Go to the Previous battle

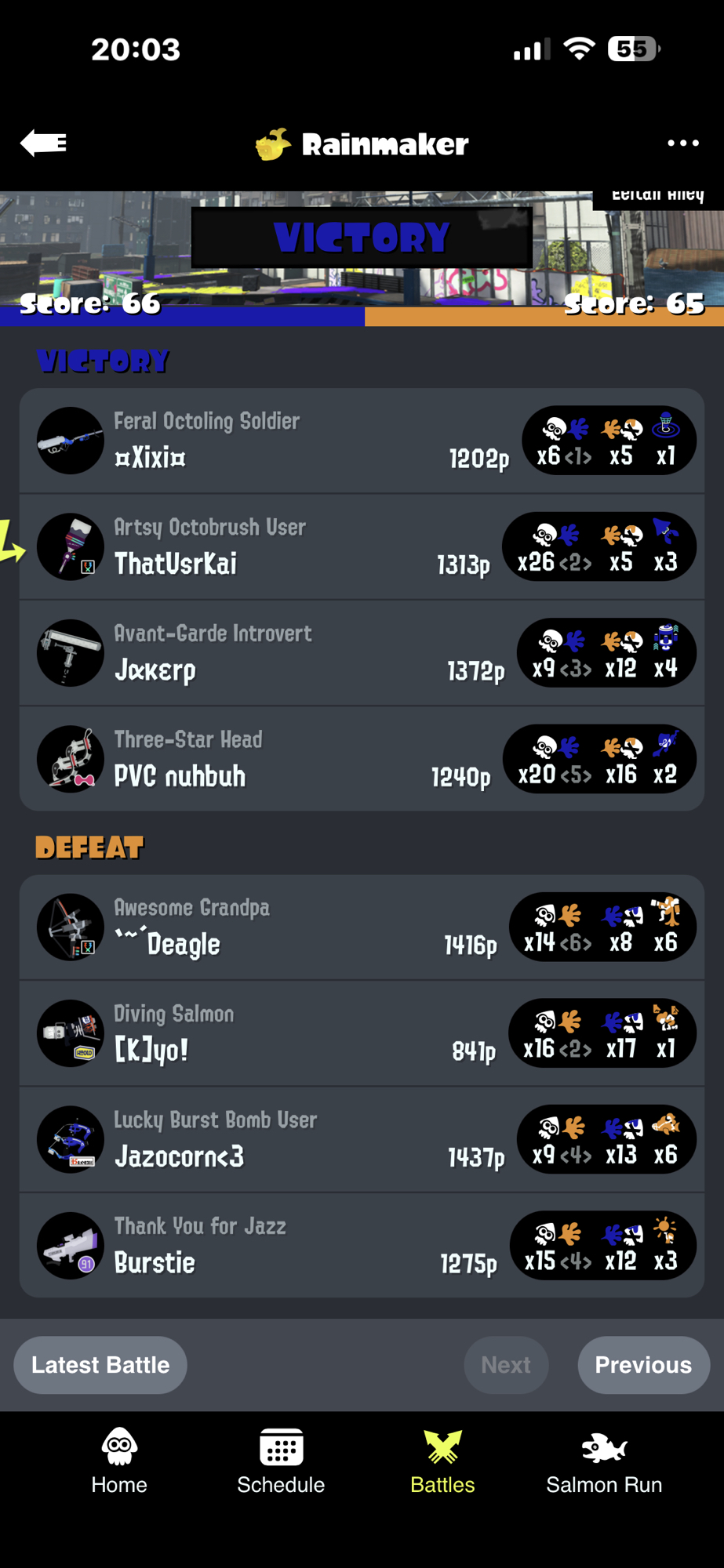click(x=643, y=1365)
